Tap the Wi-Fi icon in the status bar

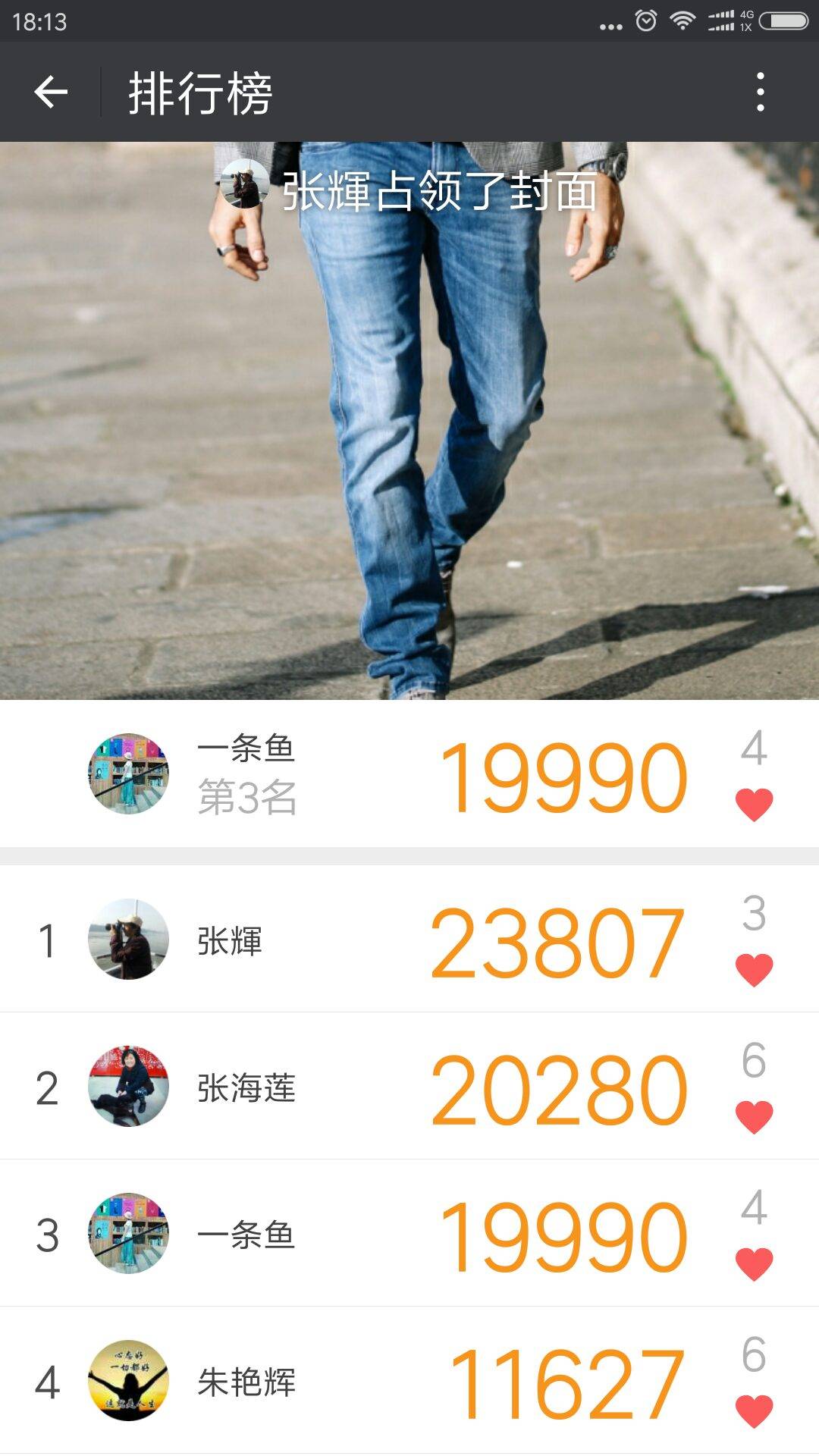click(x=681, y=20)
